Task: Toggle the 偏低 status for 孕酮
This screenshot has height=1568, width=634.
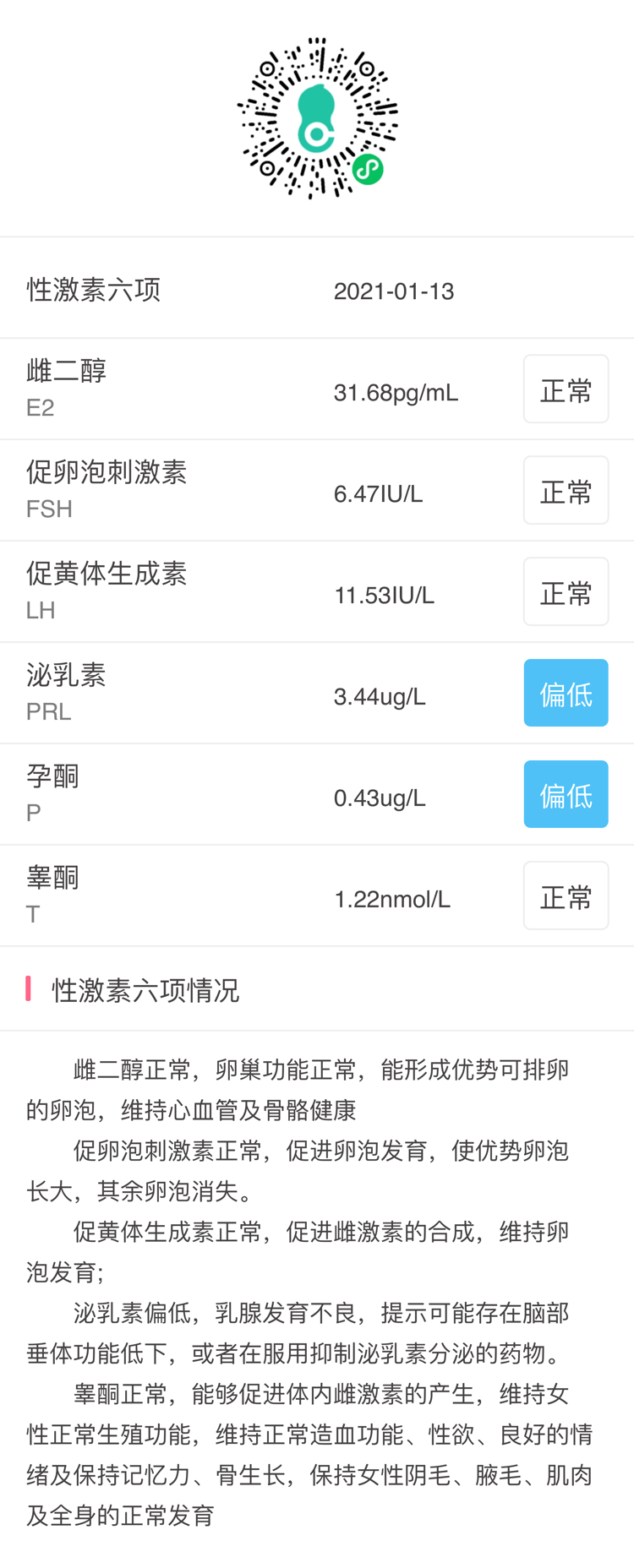Action: coord(566,793)
